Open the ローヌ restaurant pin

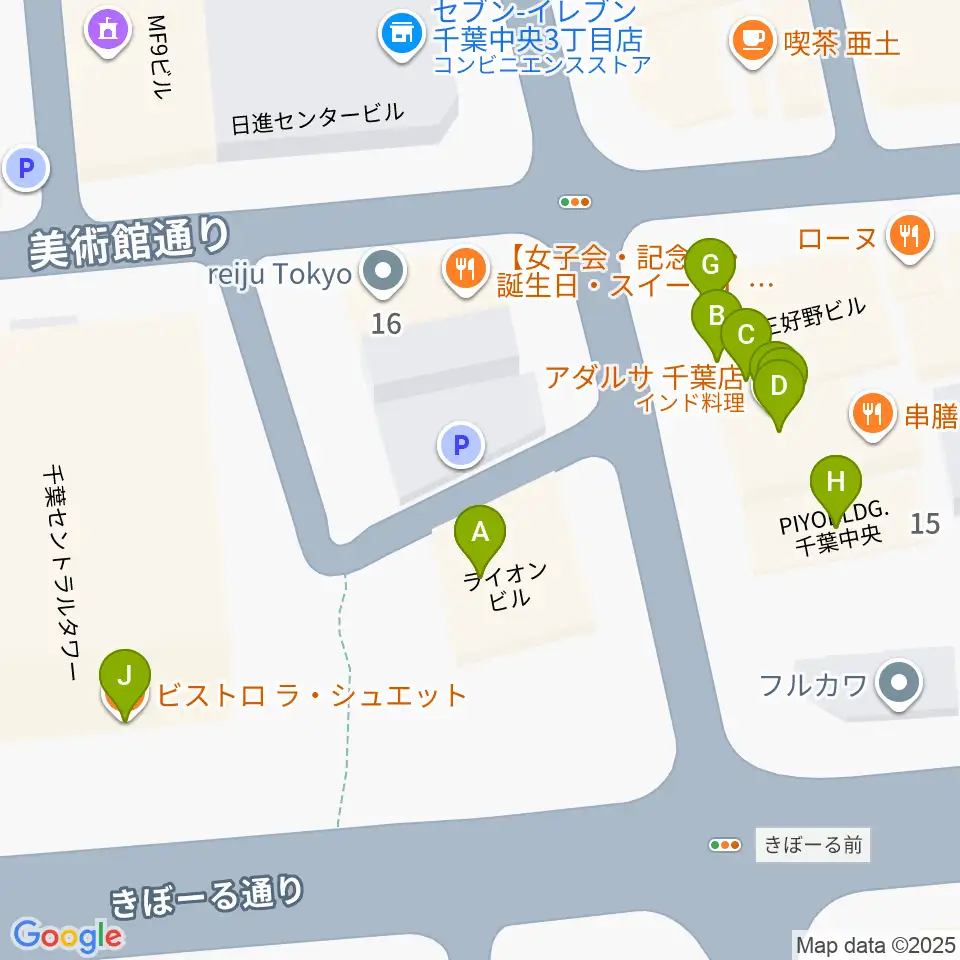click(x=910, y=237)
